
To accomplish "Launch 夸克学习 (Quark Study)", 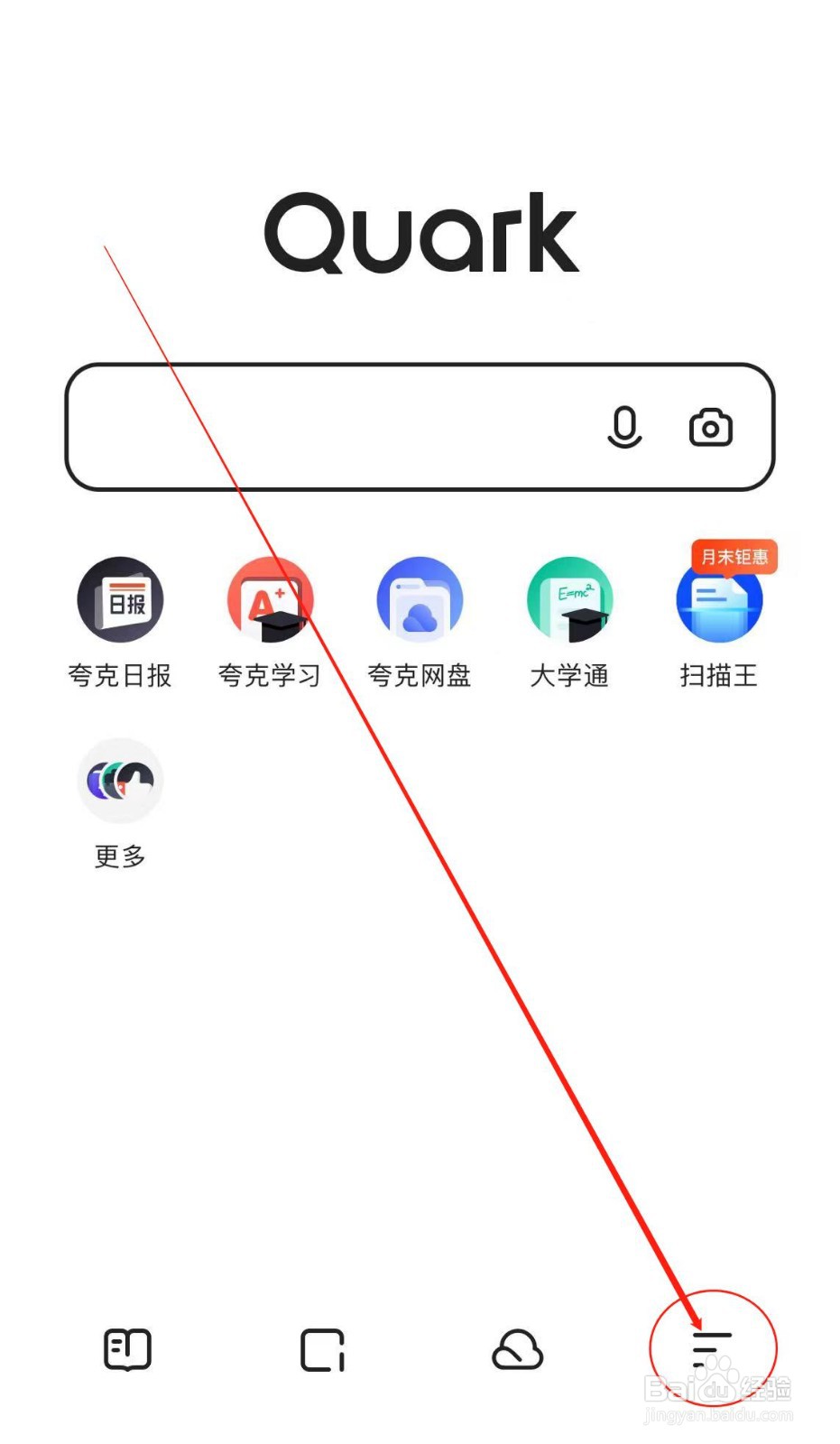I will click(x=270, y=598).
